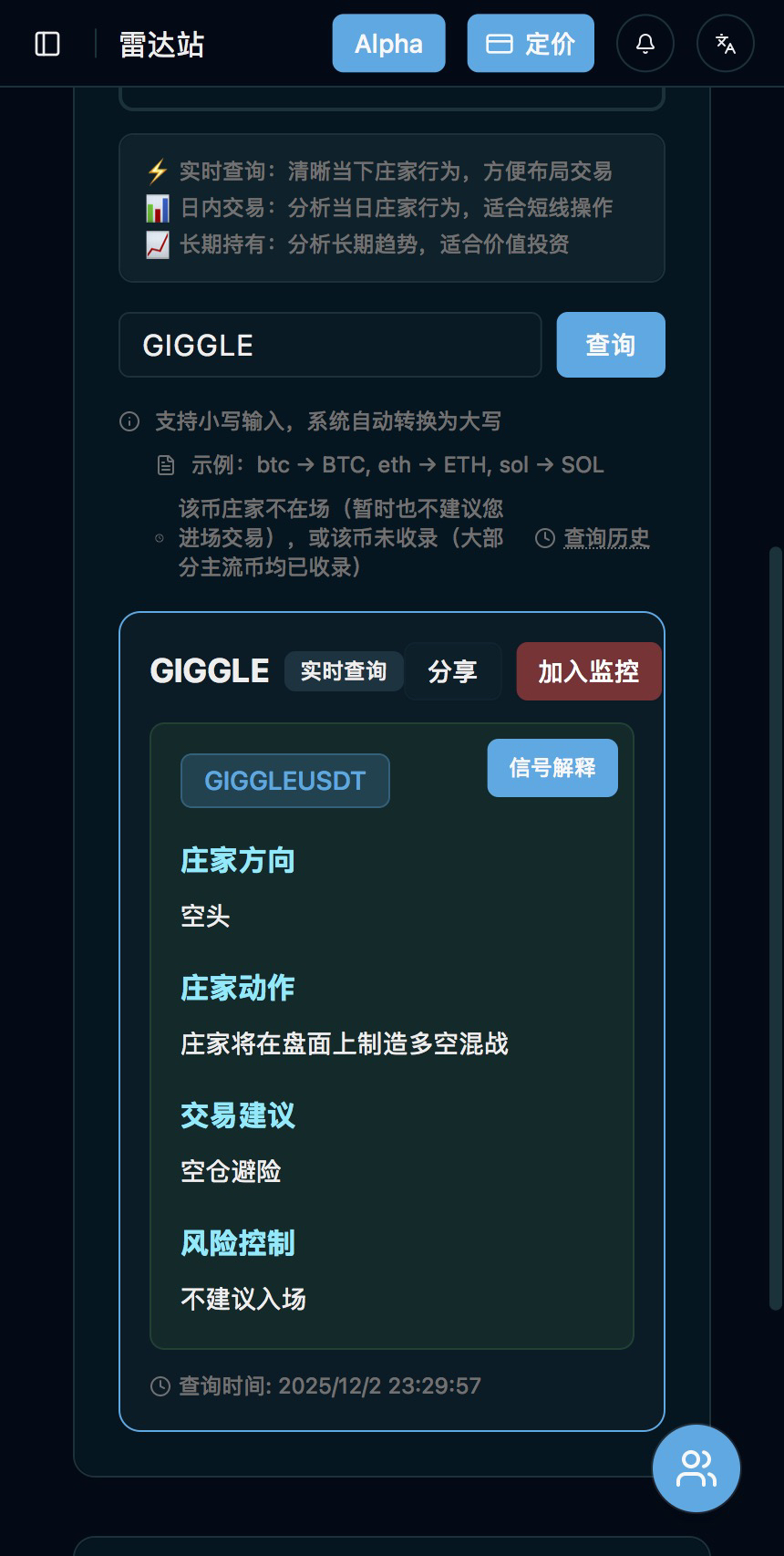Screen dimensions: 784x1556
Task: Tap the 查询 search button
Action: point(611,345)
